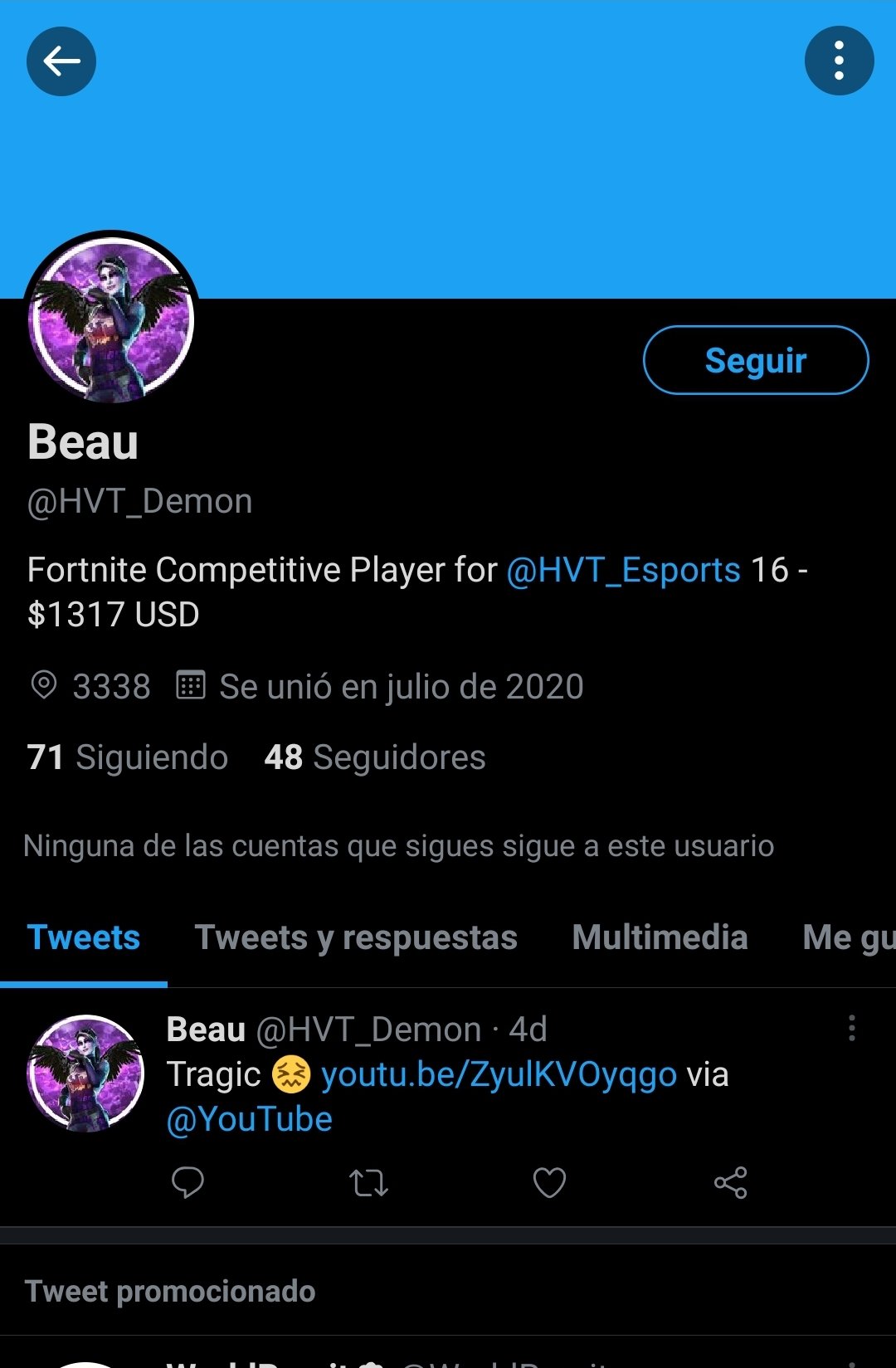This screenshot has height=1368, width=896.
Task: Share Beau's Tragic tweet
Action: 730,1182
